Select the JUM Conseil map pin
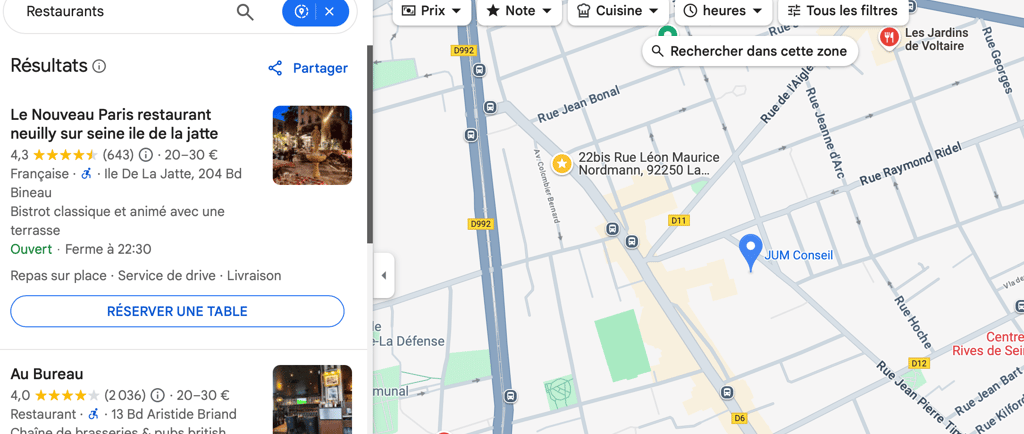 [x=750, y=249]
